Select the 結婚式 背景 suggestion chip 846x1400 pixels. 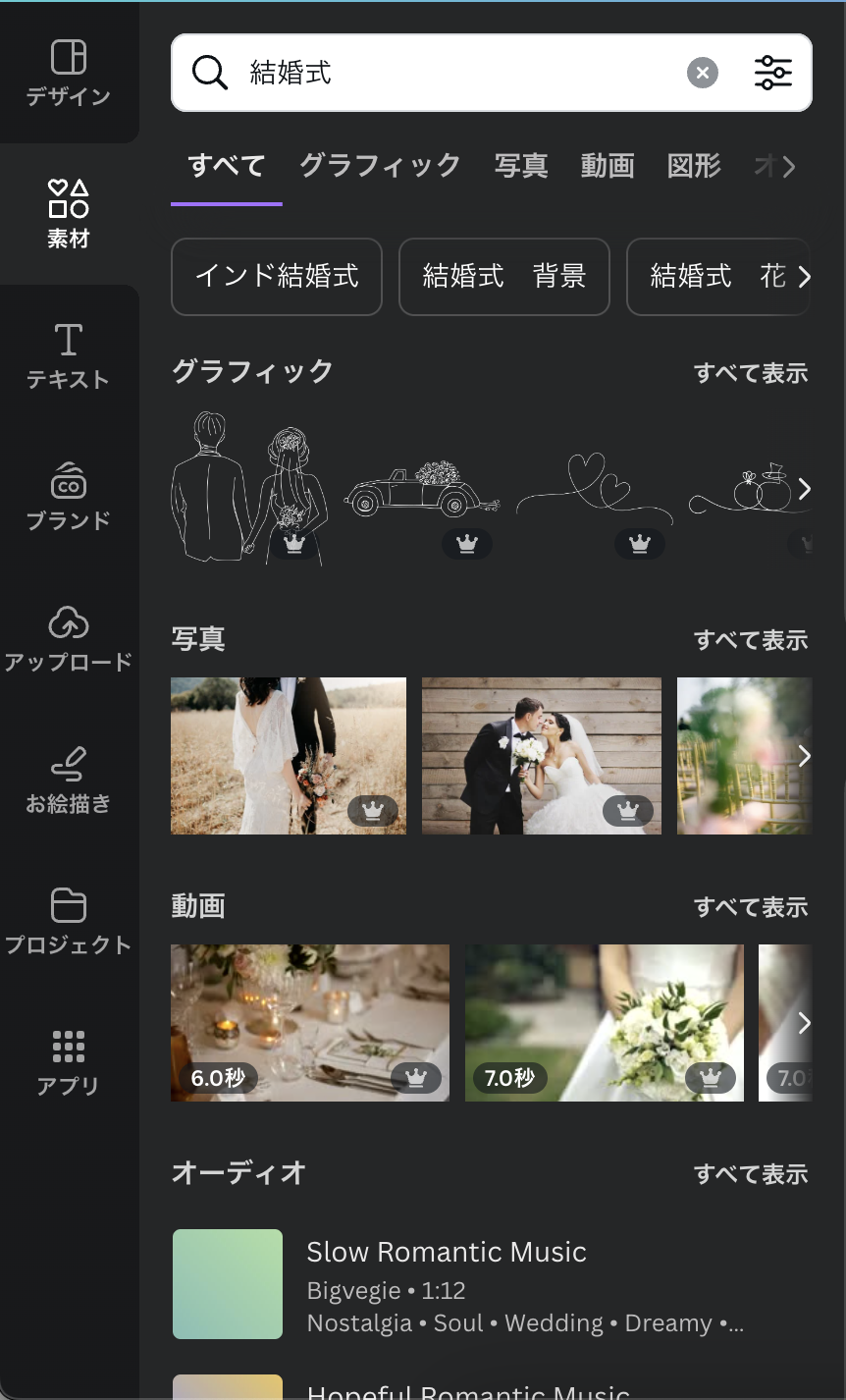point(504,277)
